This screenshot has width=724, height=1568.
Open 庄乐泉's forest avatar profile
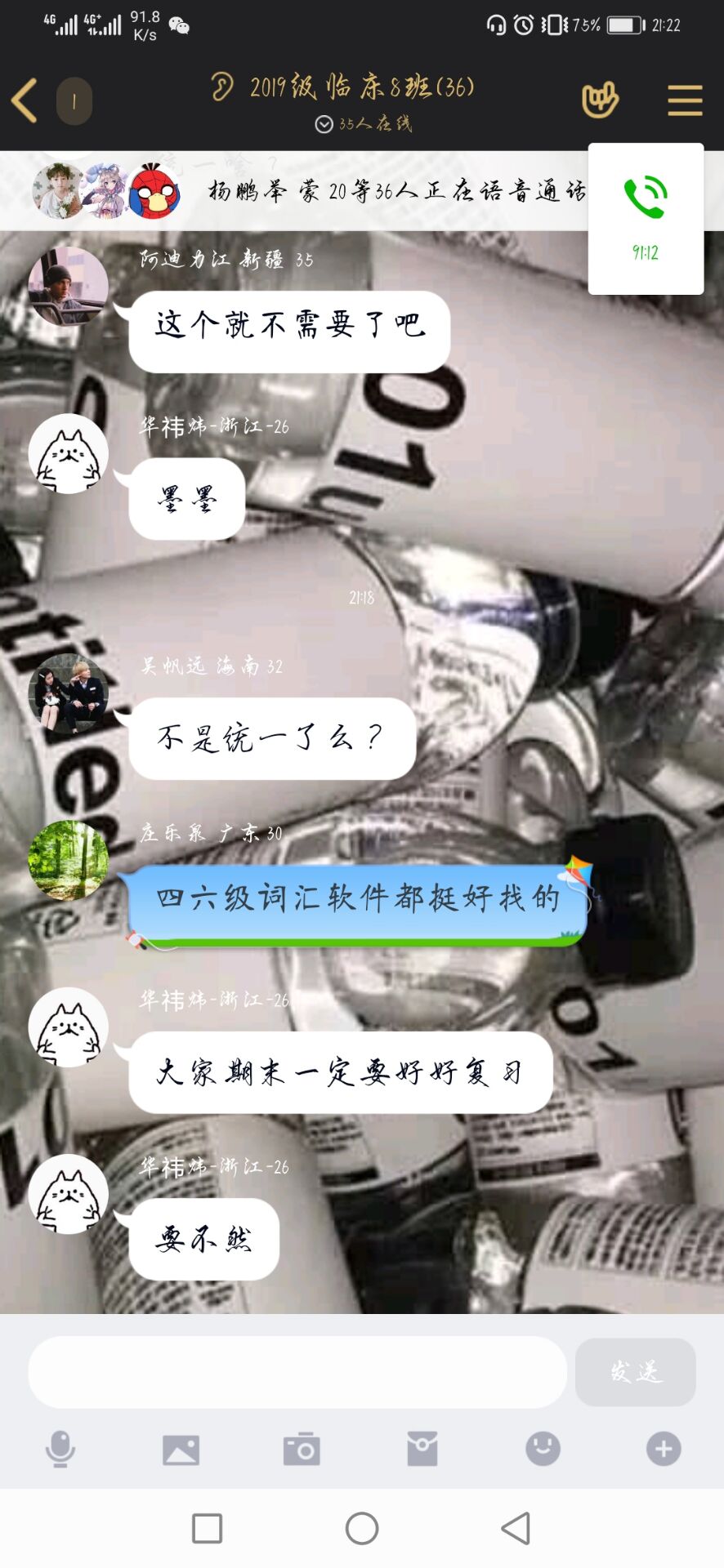68,860
